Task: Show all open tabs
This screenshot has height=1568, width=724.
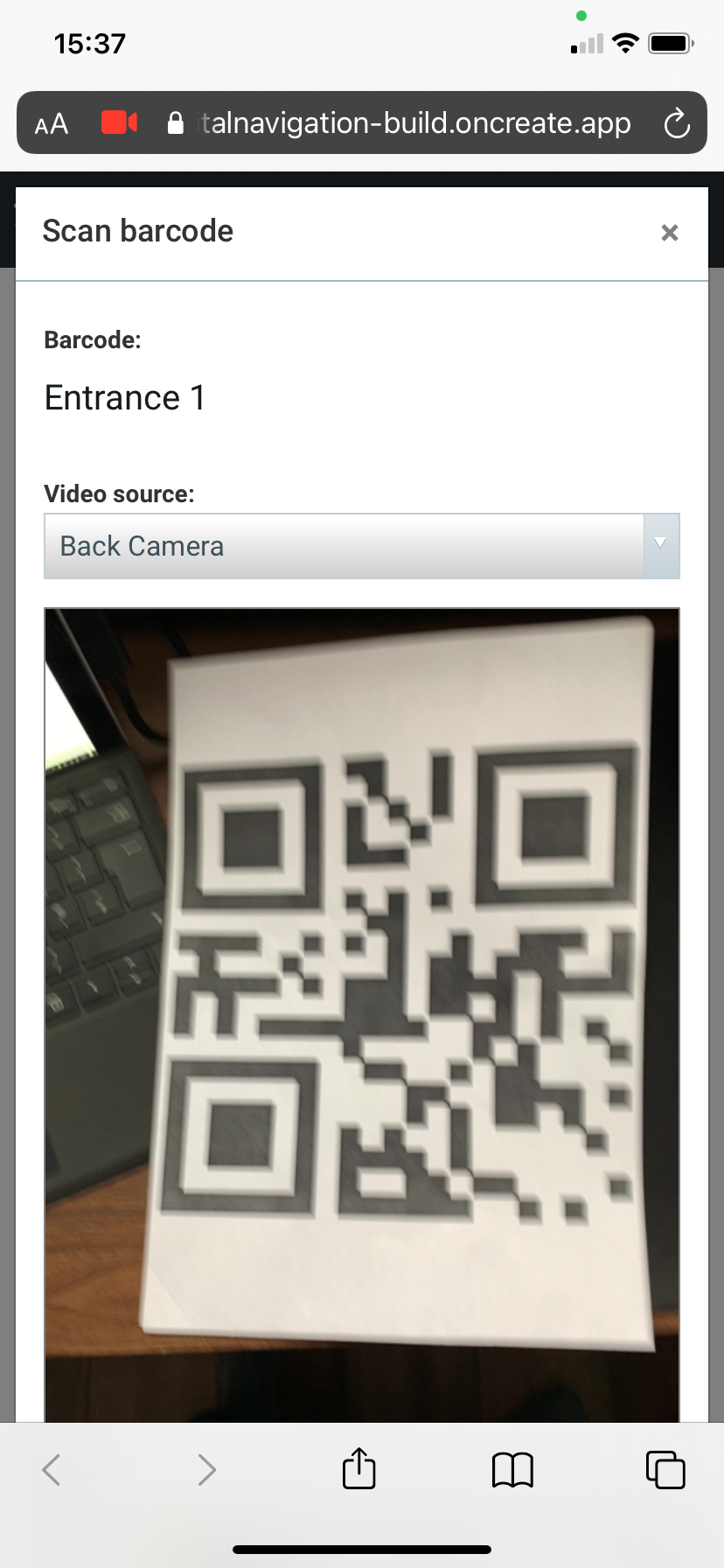Action: coord(665,1470)
